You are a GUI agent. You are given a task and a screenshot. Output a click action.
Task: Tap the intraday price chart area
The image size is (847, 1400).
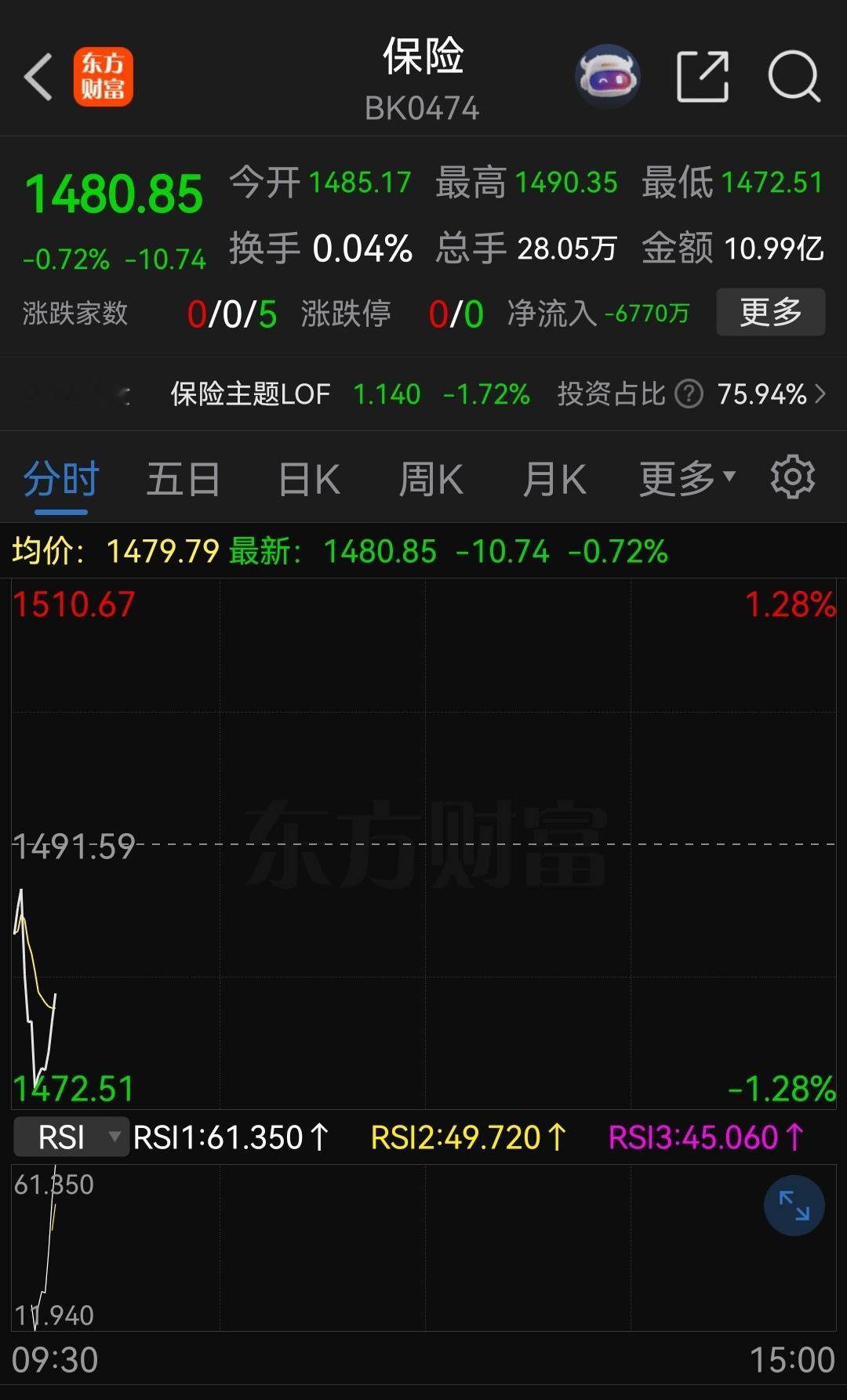coord(423,847)
